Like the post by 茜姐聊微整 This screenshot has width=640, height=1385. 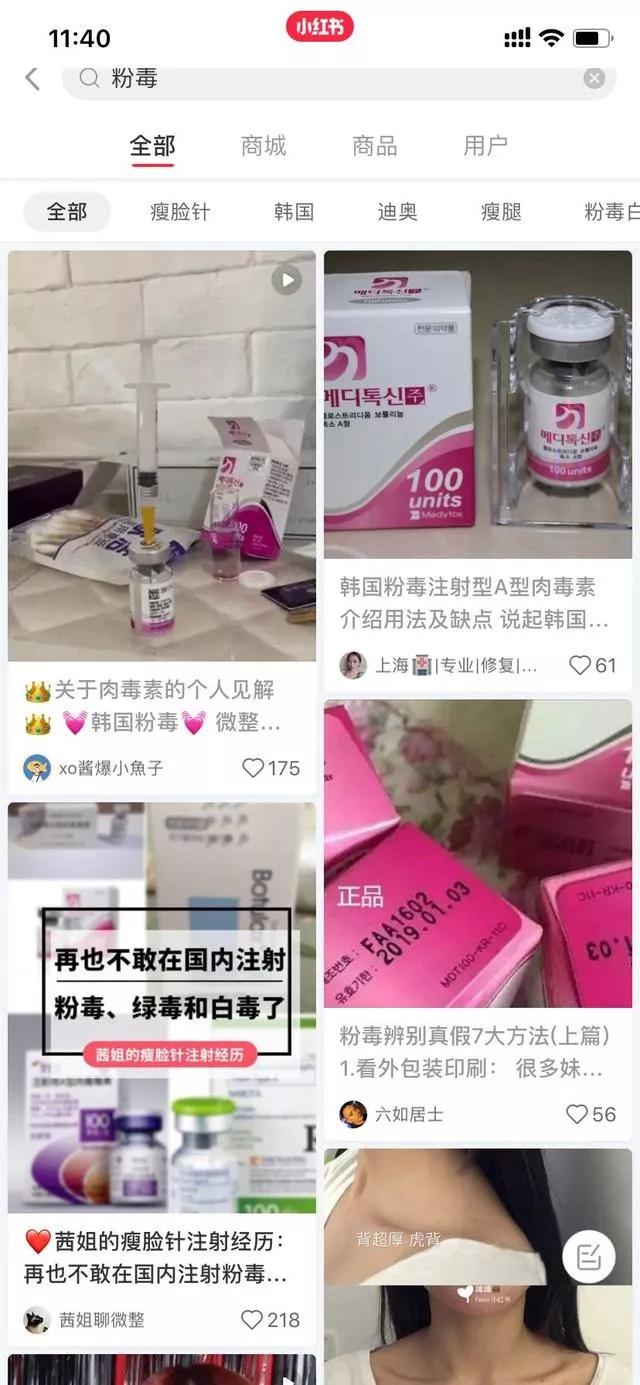(x=253, y=1320)
